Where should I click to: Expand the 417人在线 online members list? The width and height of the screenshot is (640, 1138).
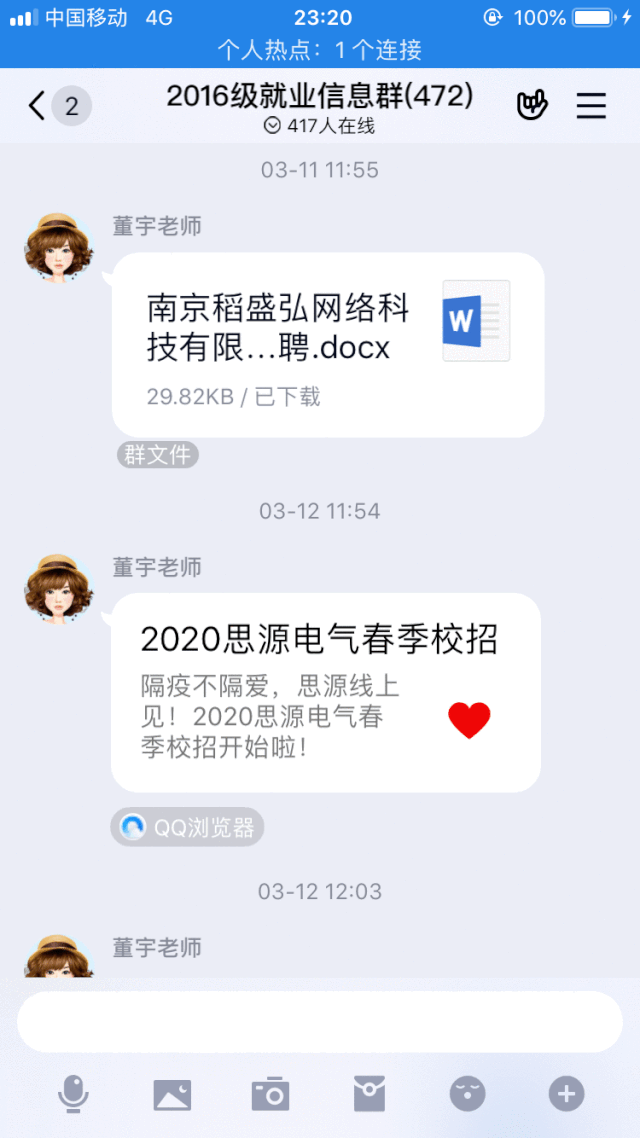(319, 126)
